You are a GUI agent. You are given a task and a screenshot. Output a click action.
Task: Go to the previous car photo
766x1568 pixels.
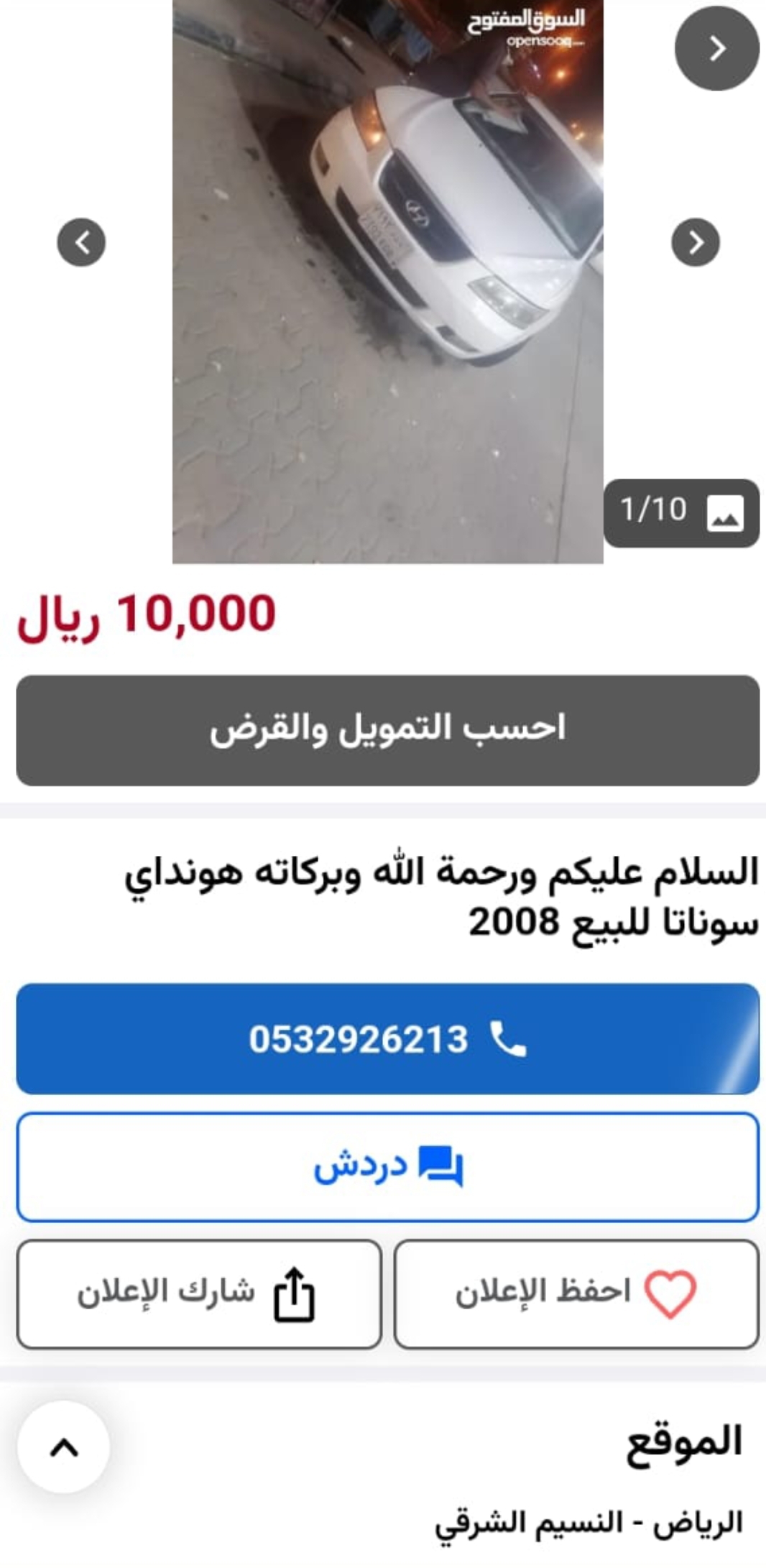tap(81, 242)
